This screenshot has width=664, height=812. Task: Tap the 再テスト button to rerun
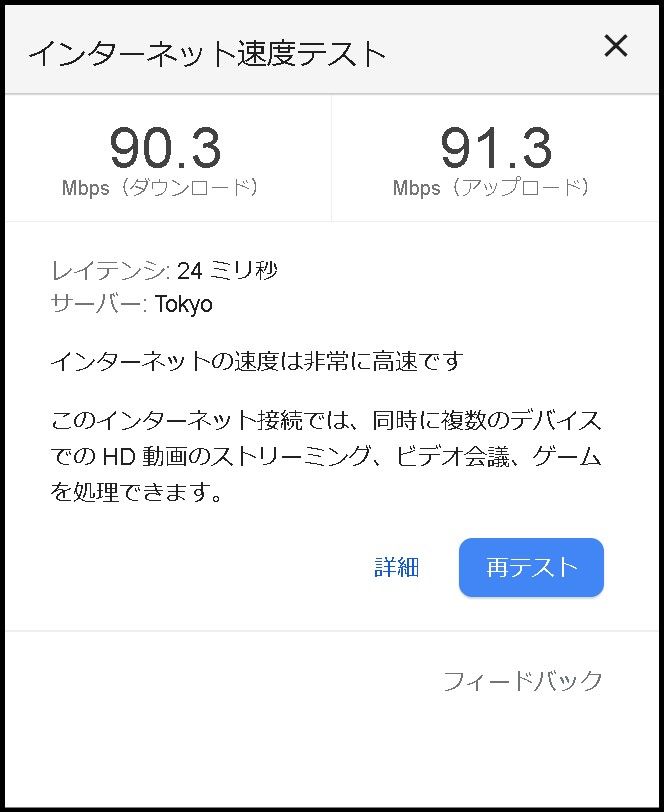pos(531,567)
